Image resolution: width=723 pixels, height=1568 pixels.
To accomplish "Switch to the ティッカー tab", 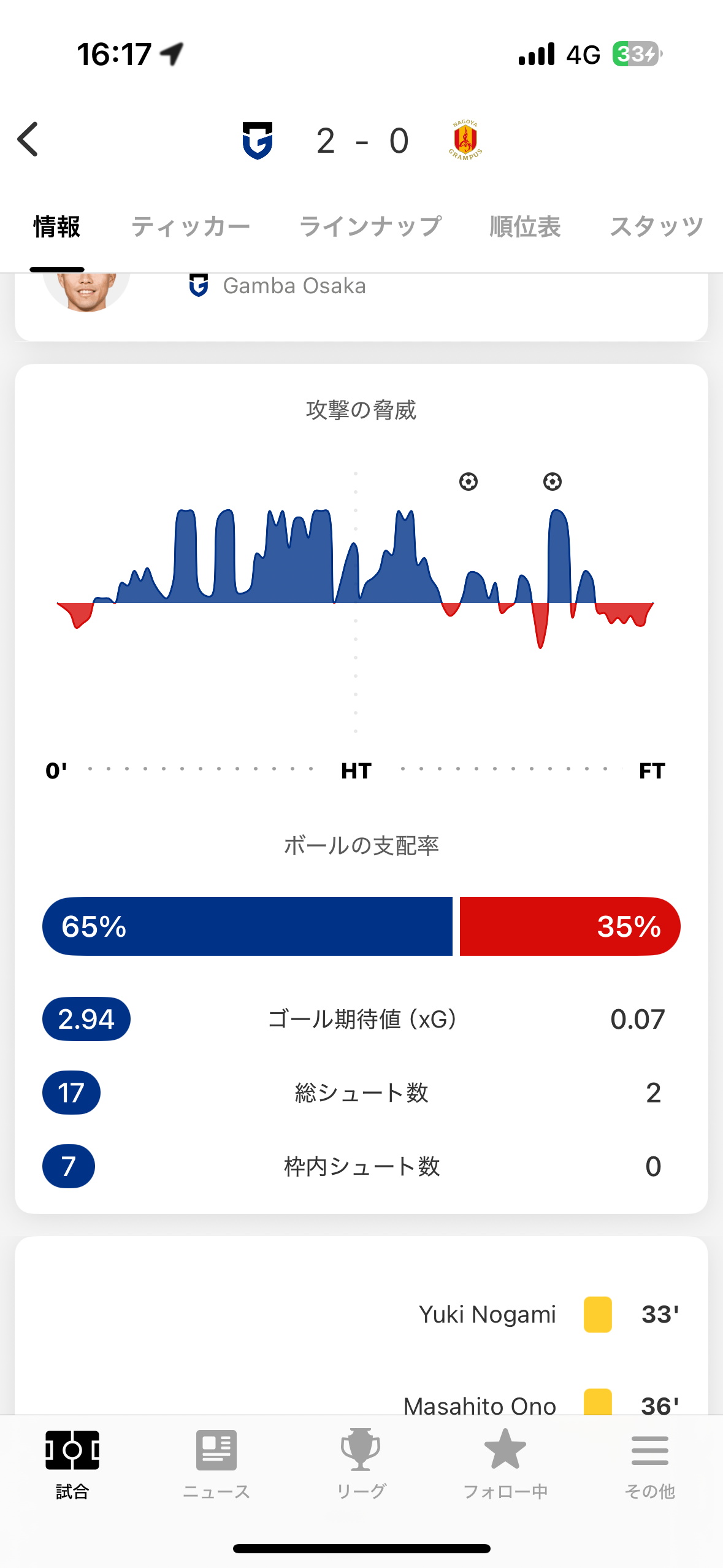I will tap(190, 227).
